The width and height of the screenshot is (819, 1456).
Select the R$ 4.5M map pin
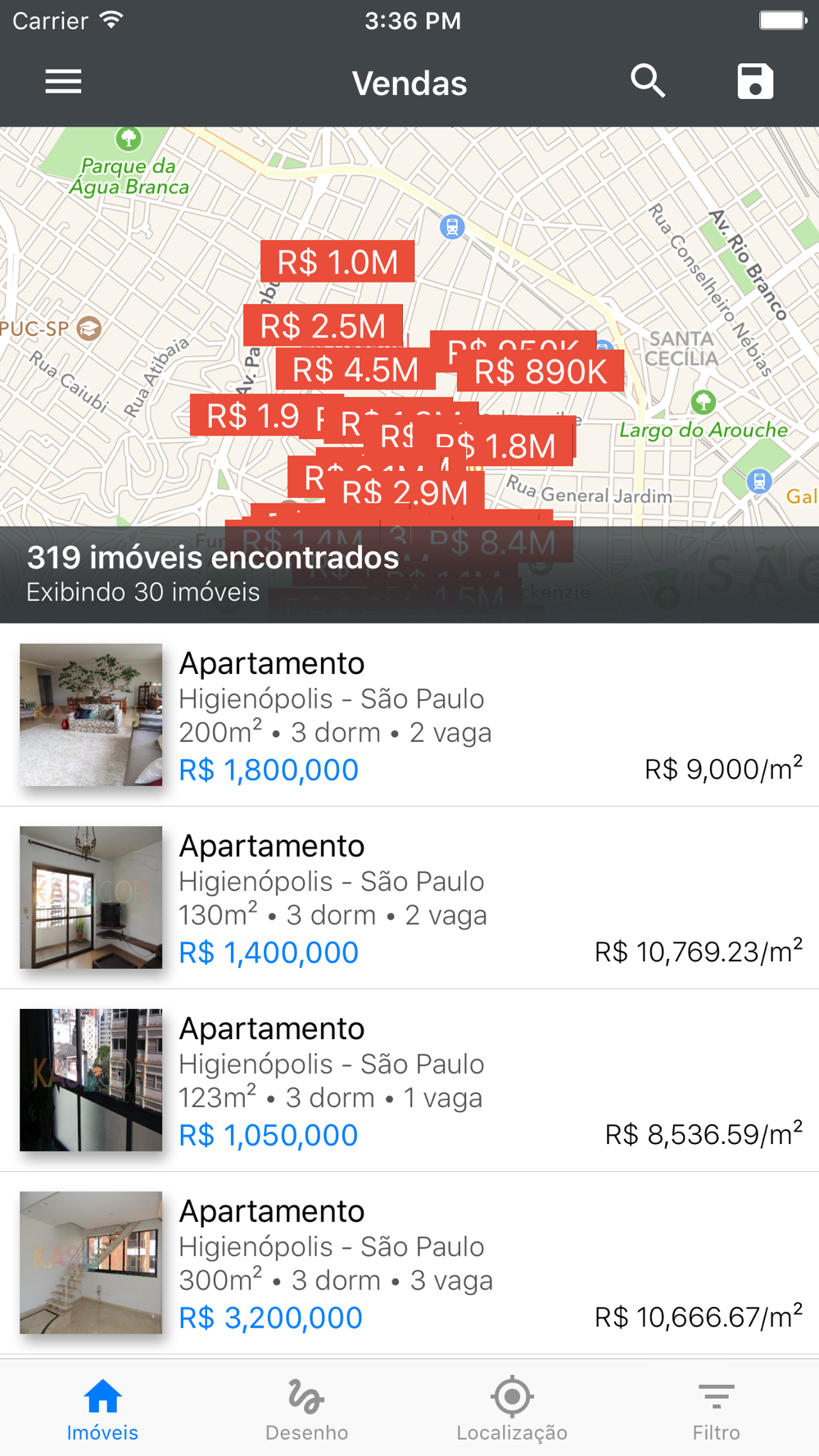(x=355, y=370)
